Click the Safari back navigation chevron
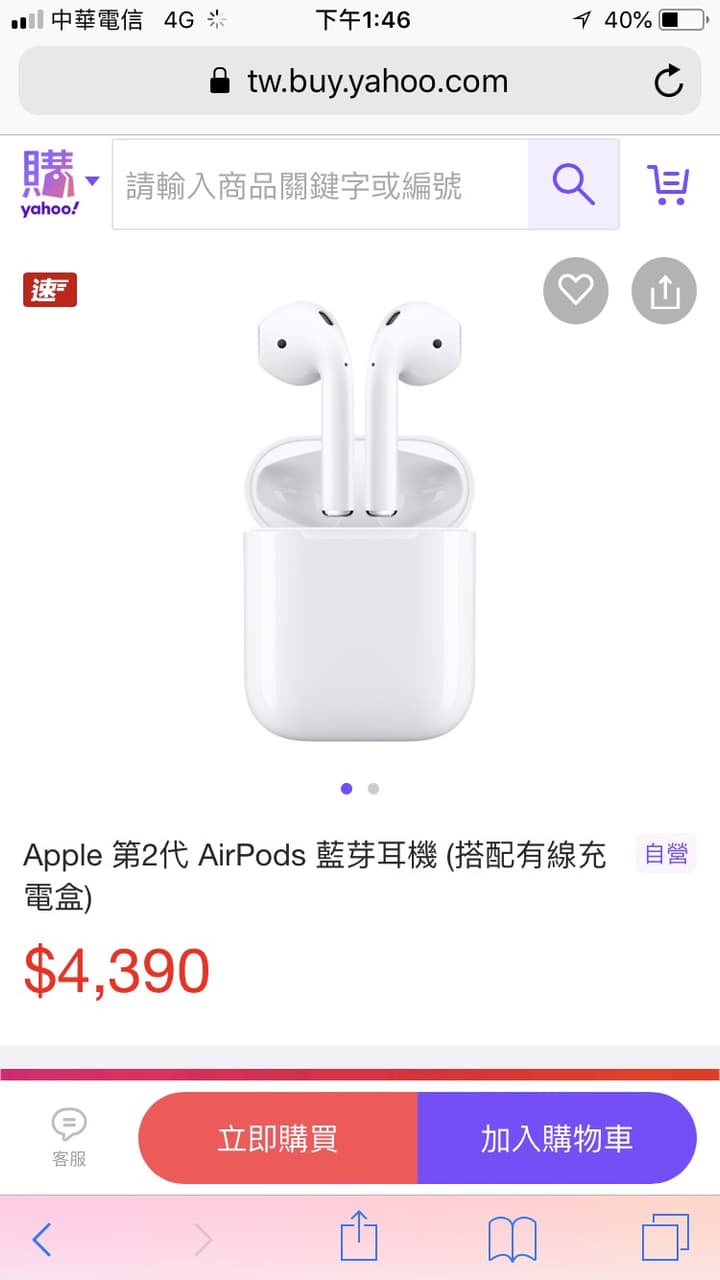Image resolution: width=720 pixels, height=1280 pixels. point(41,1240)
